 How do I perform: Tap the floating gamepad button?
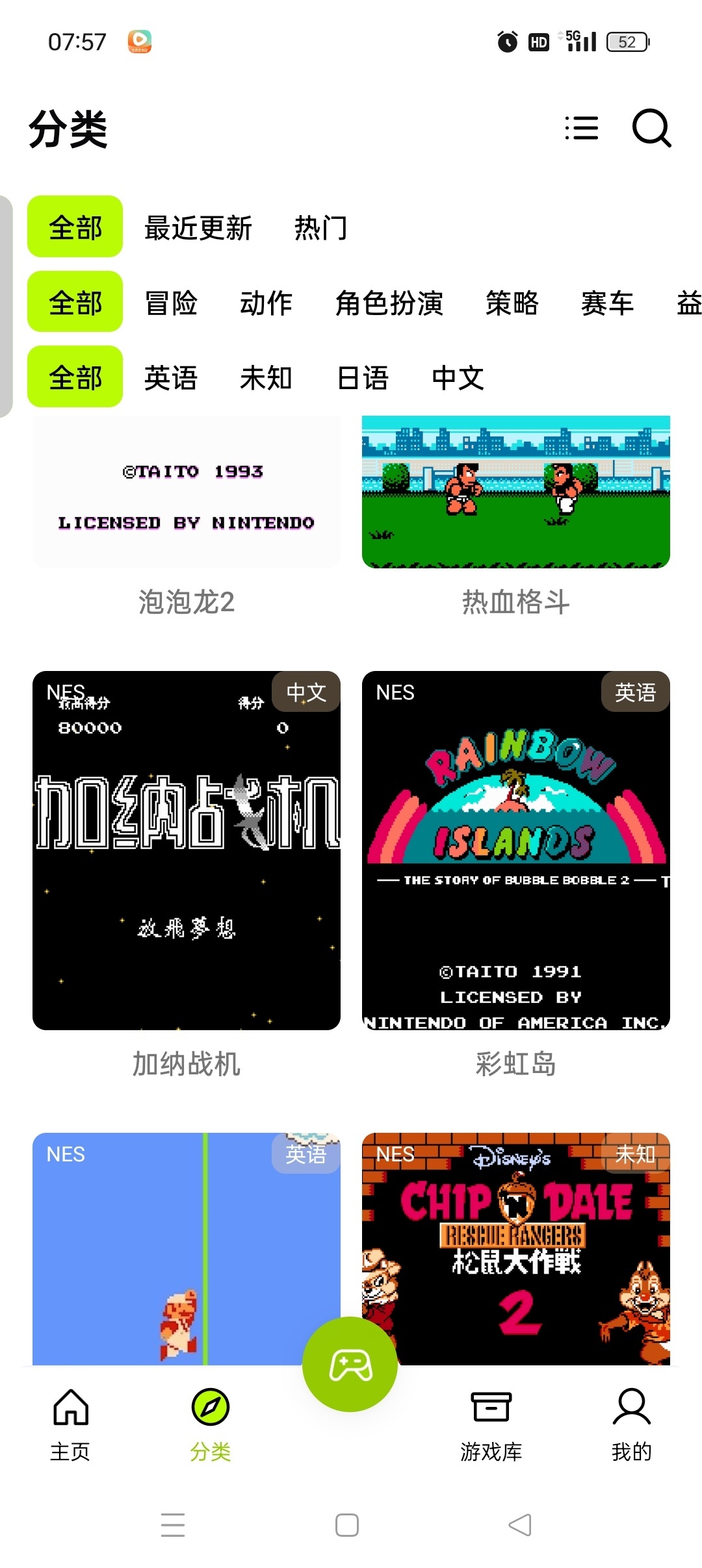pyautogui.click(x=349, y=1365)
